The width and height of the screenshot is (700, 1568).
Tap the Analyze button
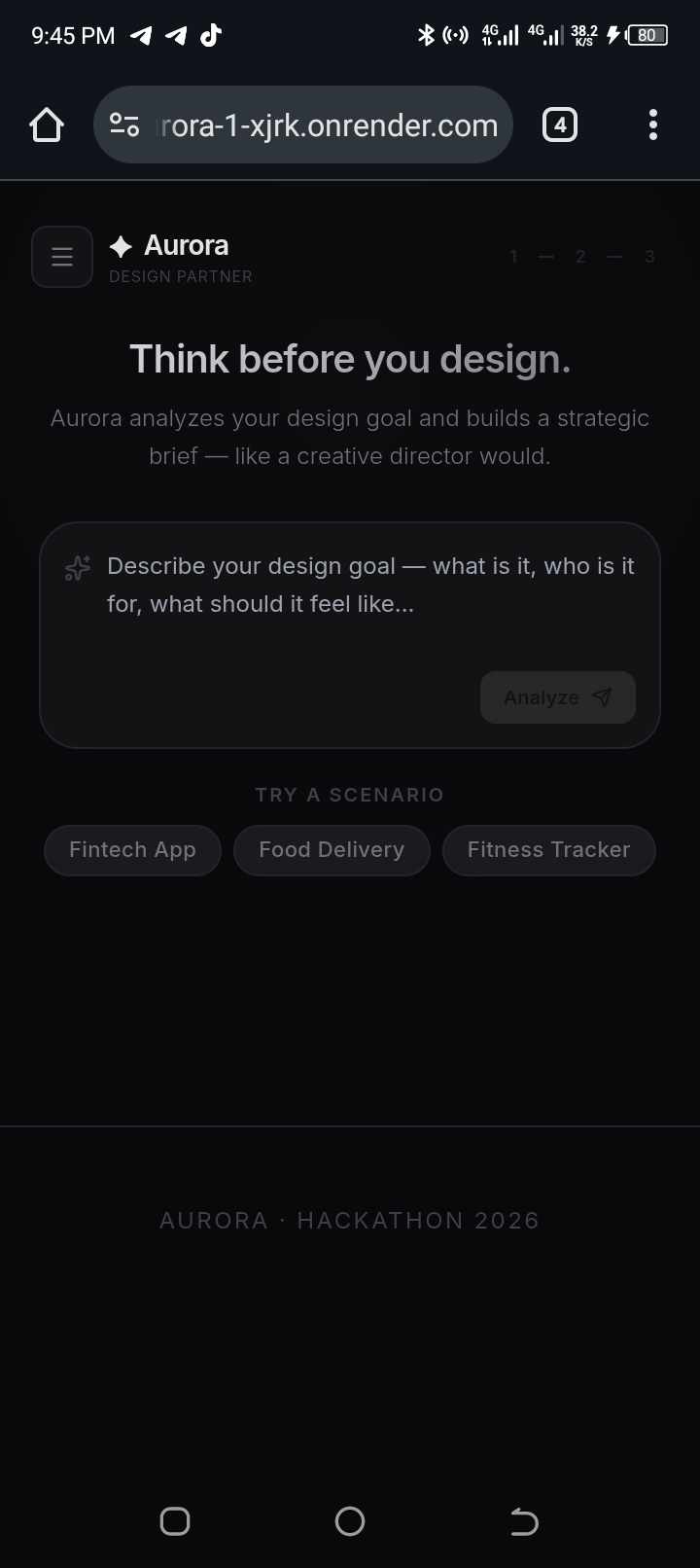(557, 697)
